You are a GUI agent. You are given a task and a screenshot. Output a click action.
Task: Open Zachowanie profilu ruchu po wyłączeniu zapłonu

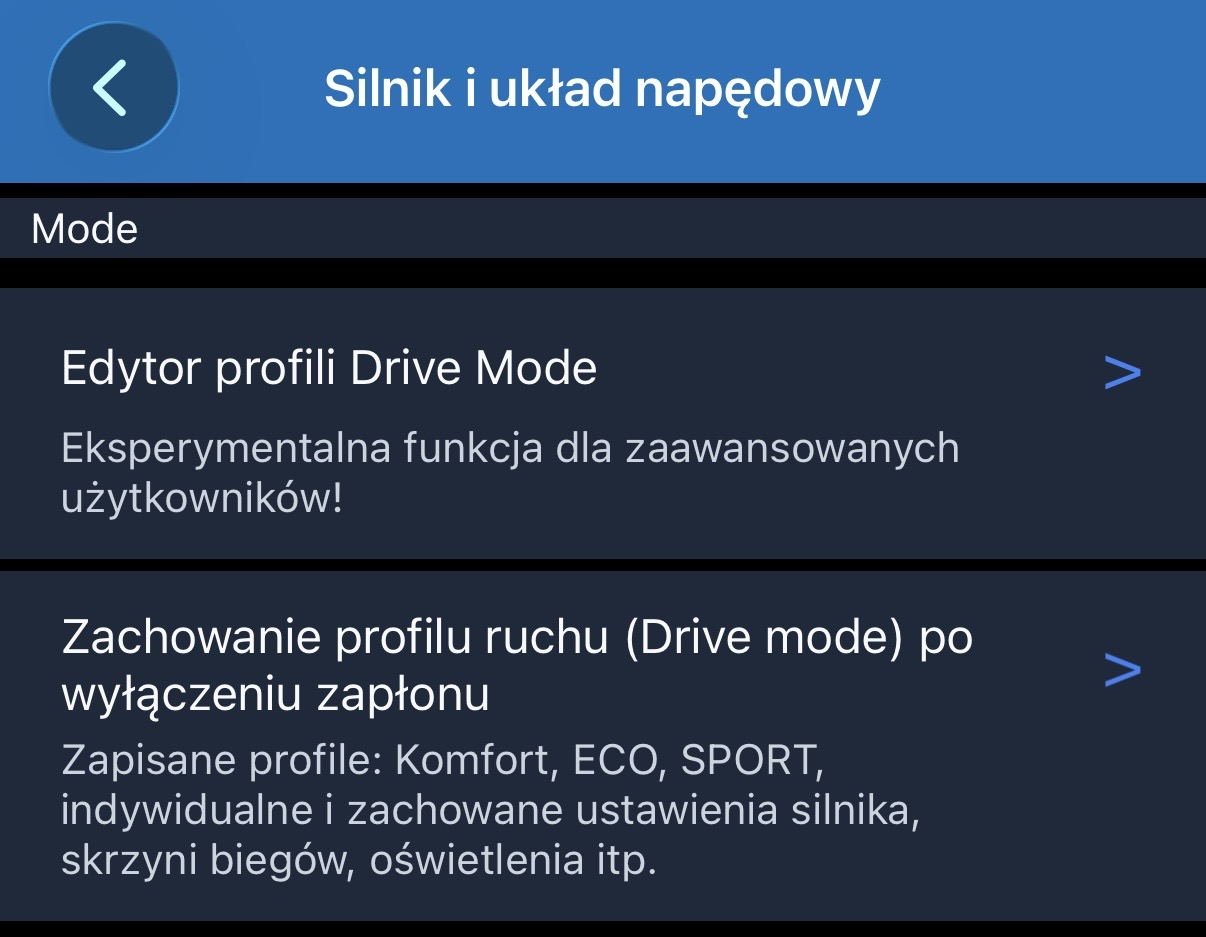click(x=603, y=746)
